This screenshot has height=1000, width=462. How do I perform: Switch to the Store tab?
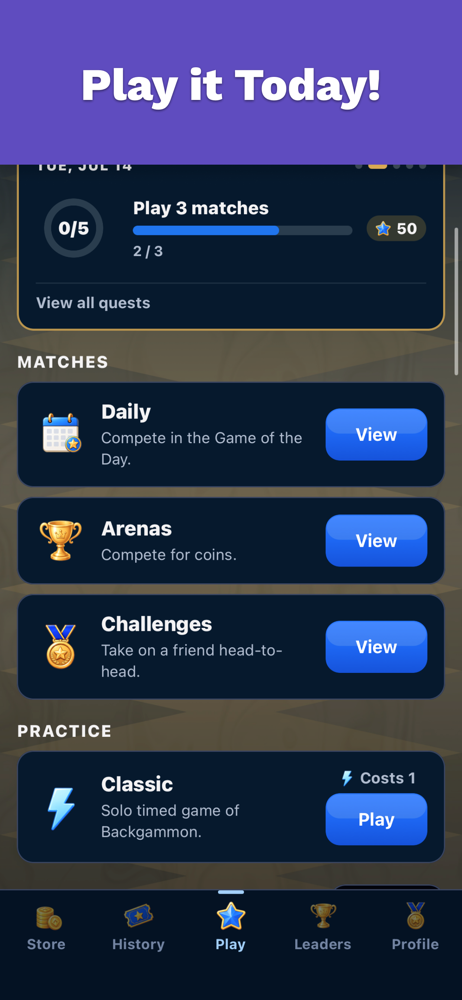pos(46,928)
